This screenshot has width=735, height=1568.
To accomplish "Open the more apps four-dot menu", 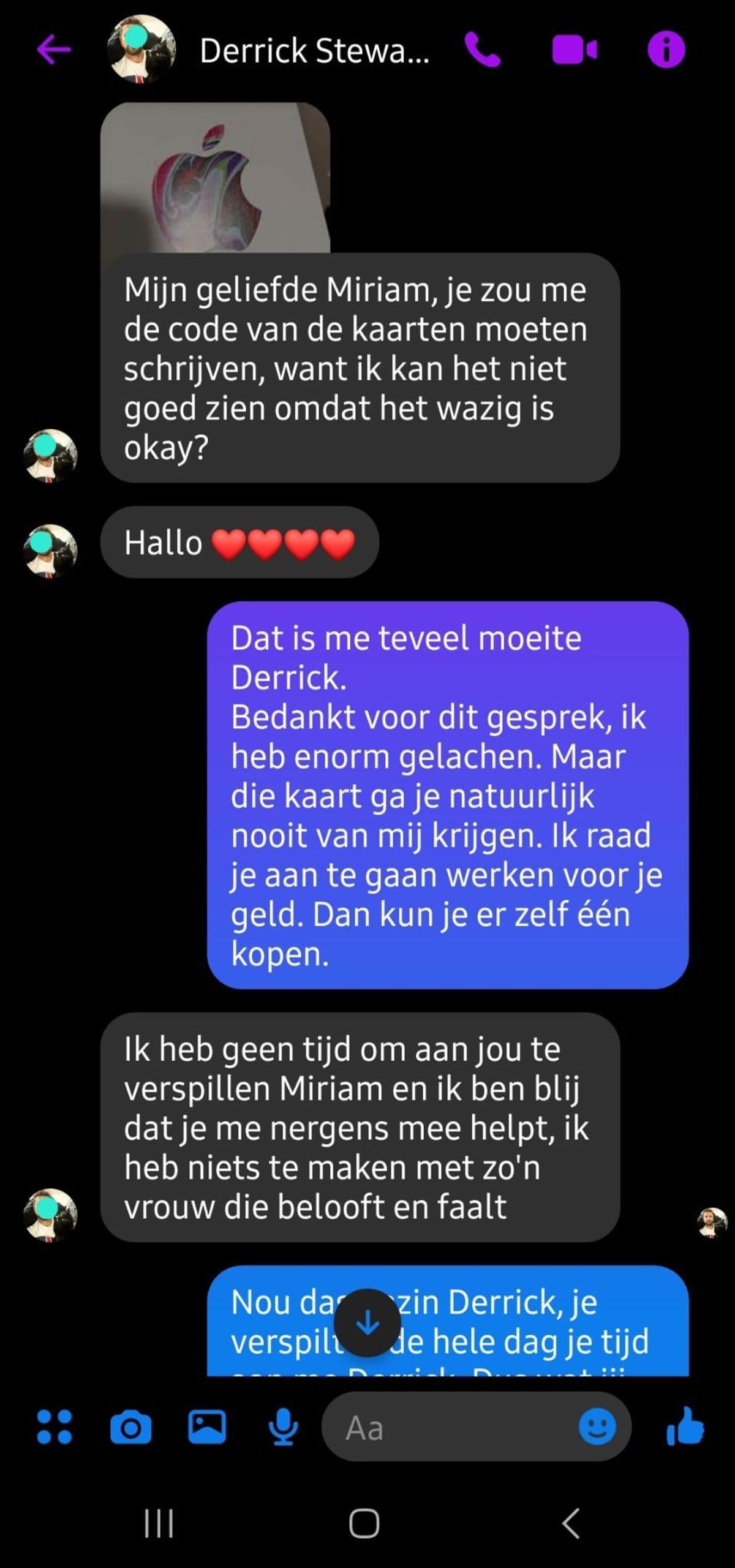I will pos(54,1427).
